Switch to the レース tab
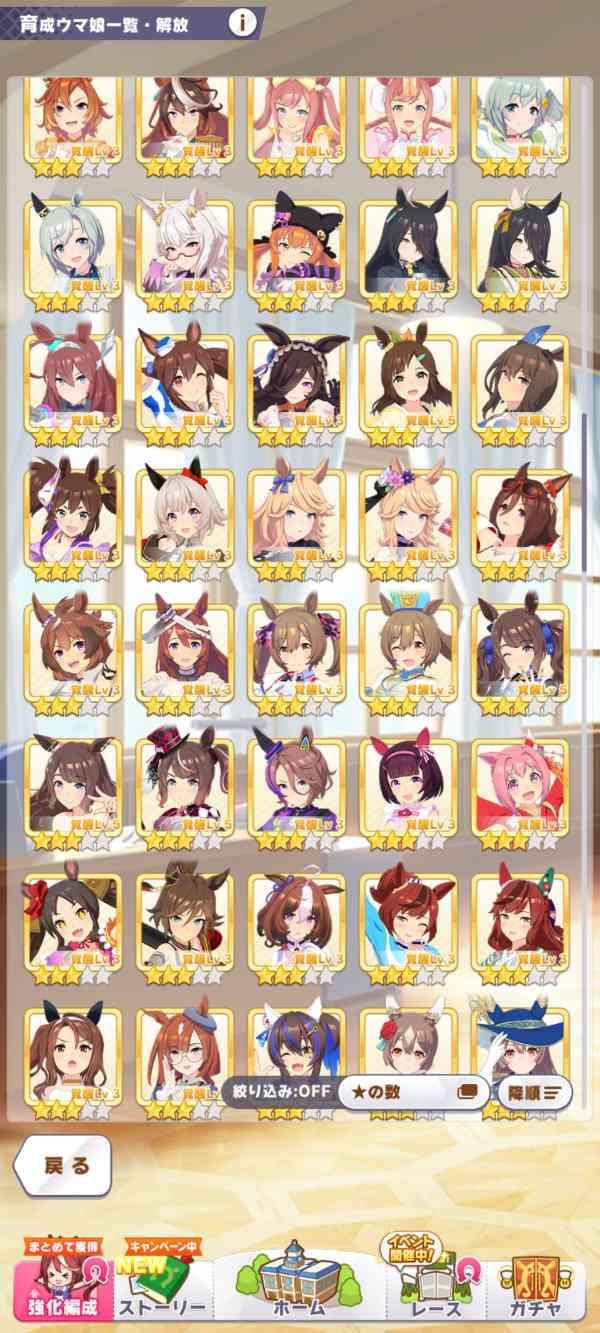 tap(433, 1291)
